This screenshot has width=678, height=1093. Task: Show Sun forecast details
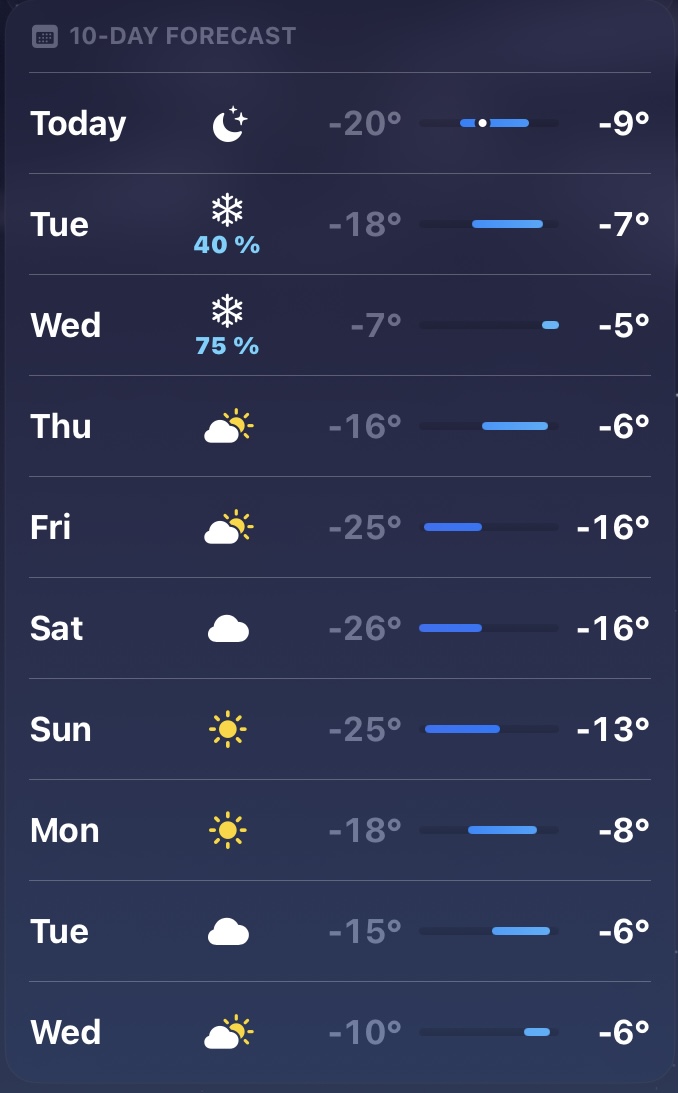click(339, 730)
